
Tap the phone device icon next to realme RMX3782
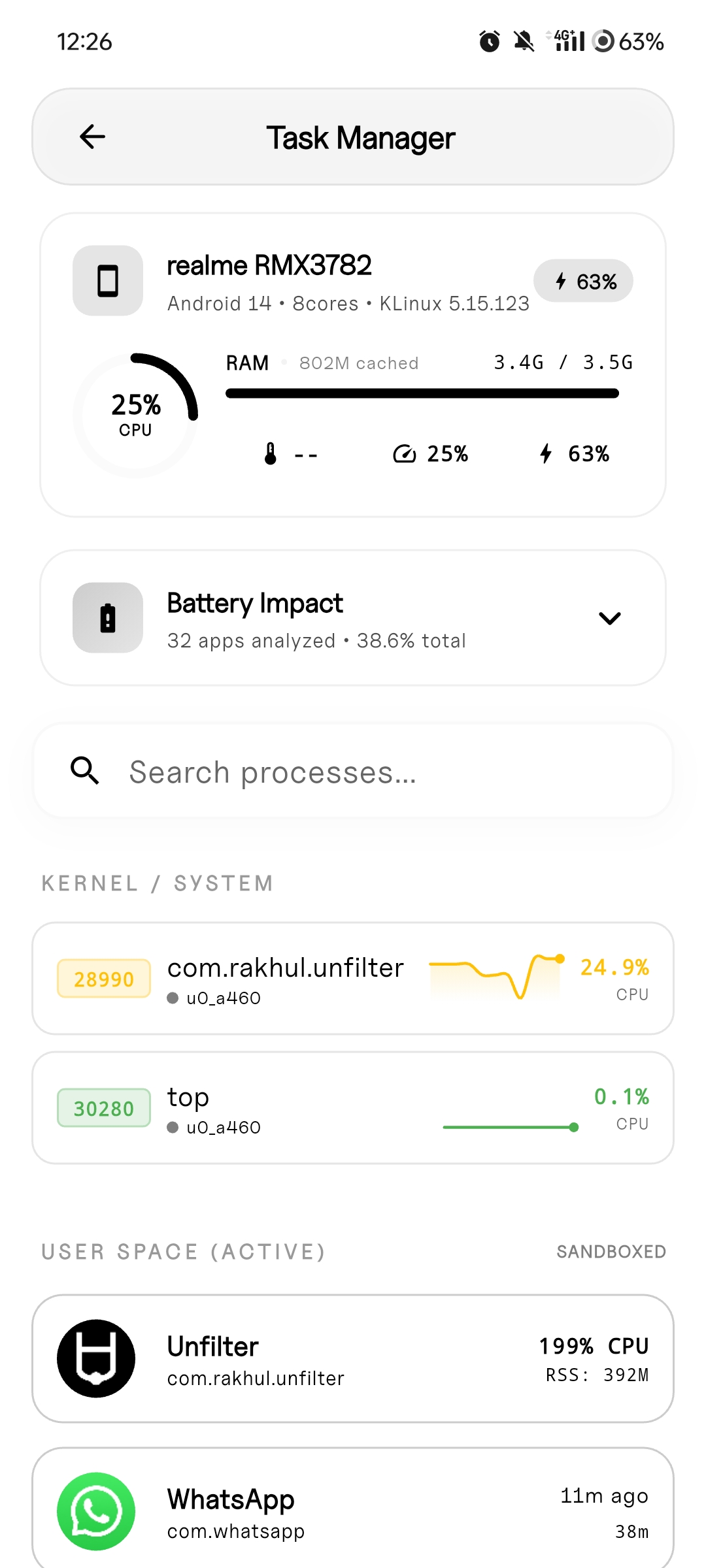[107, 281]
